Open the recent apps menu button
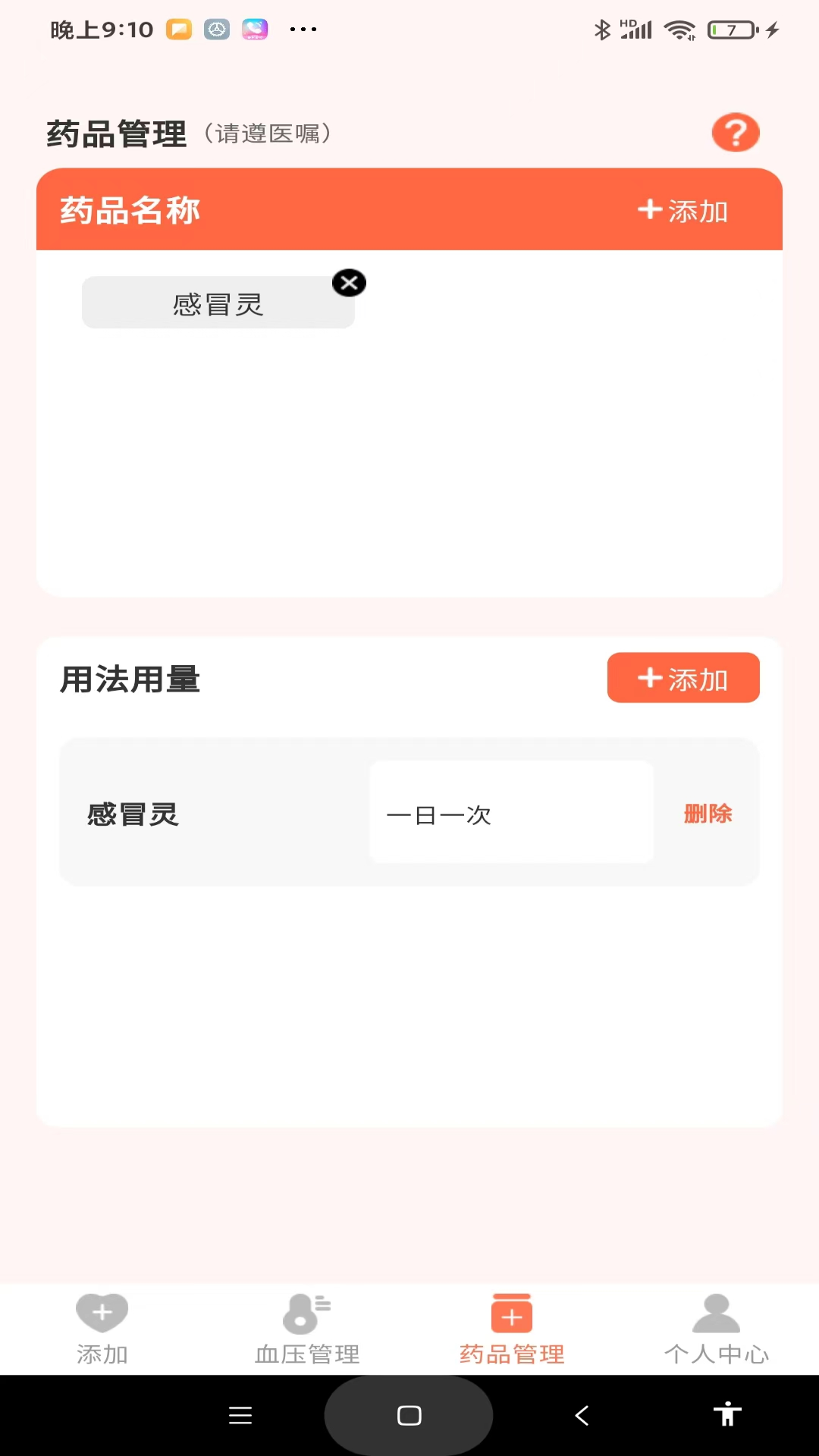Image resolution: width=819 pixels, height=1456 pixels. (241, 1415)
